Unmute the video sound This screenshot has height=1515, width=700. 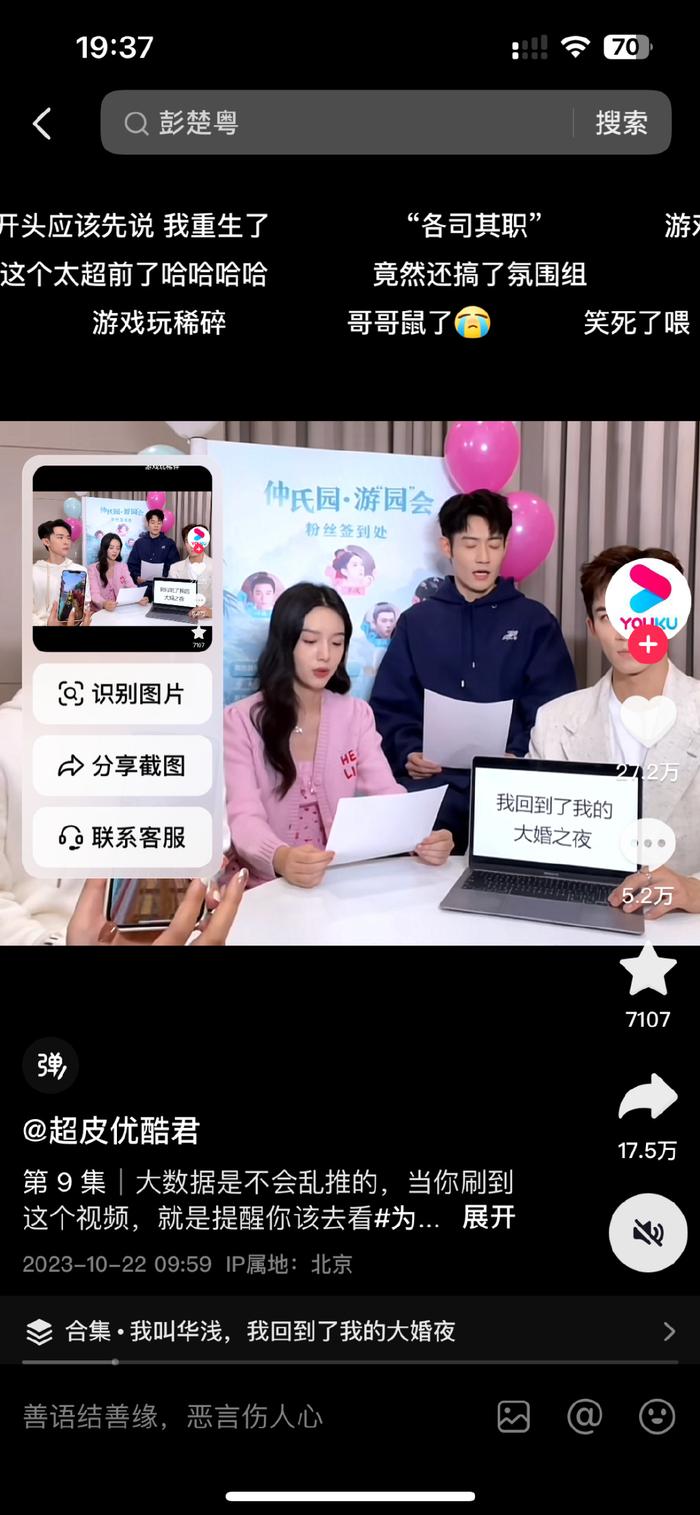(648, 1233)
